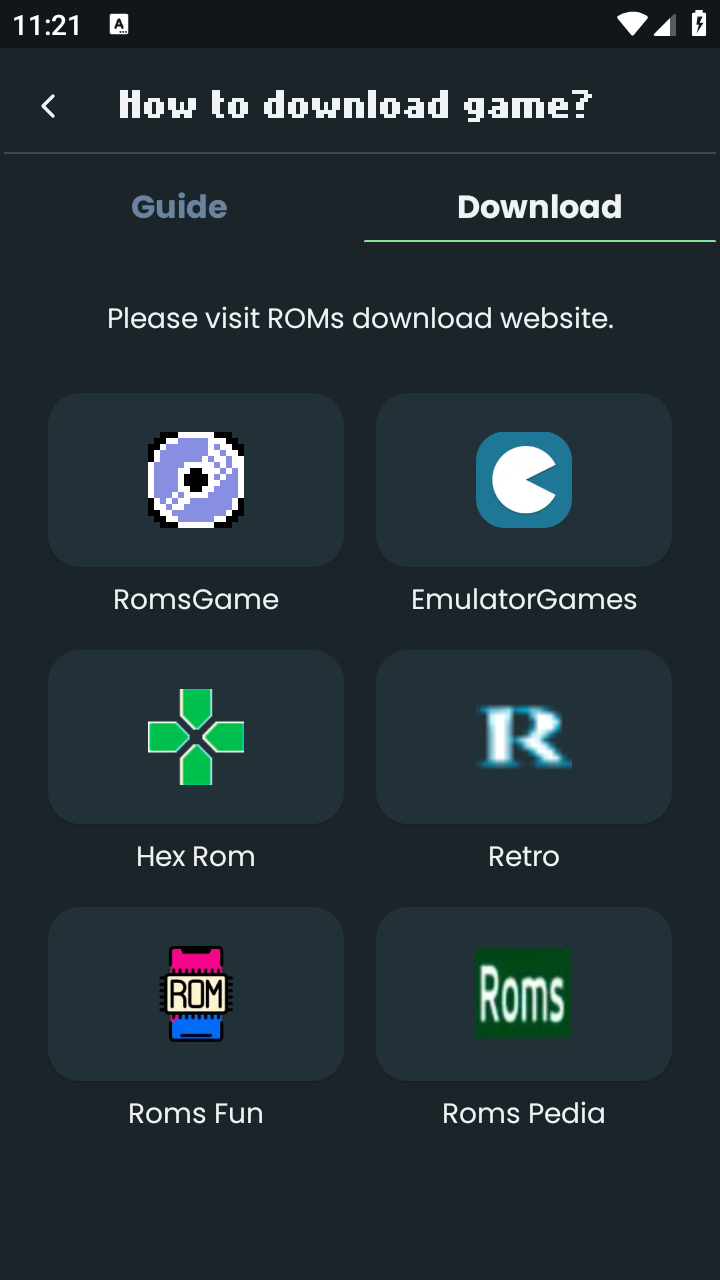This screenshot has height=1280, width=720.
Task: Open the Retro site via its R icon
Action: click(523, 737)
